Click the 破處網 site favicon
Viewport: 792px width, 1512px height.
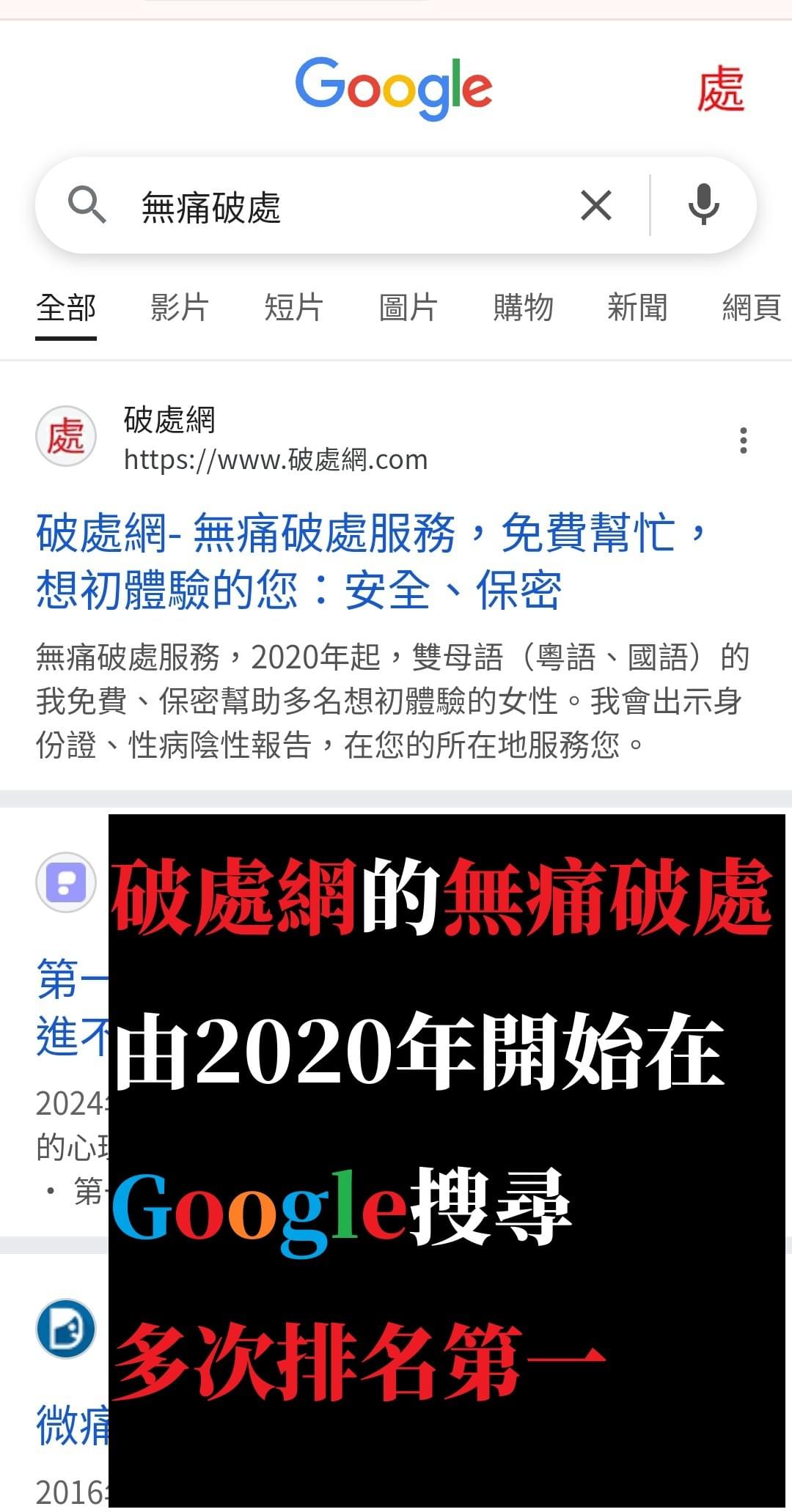point(65,435)
